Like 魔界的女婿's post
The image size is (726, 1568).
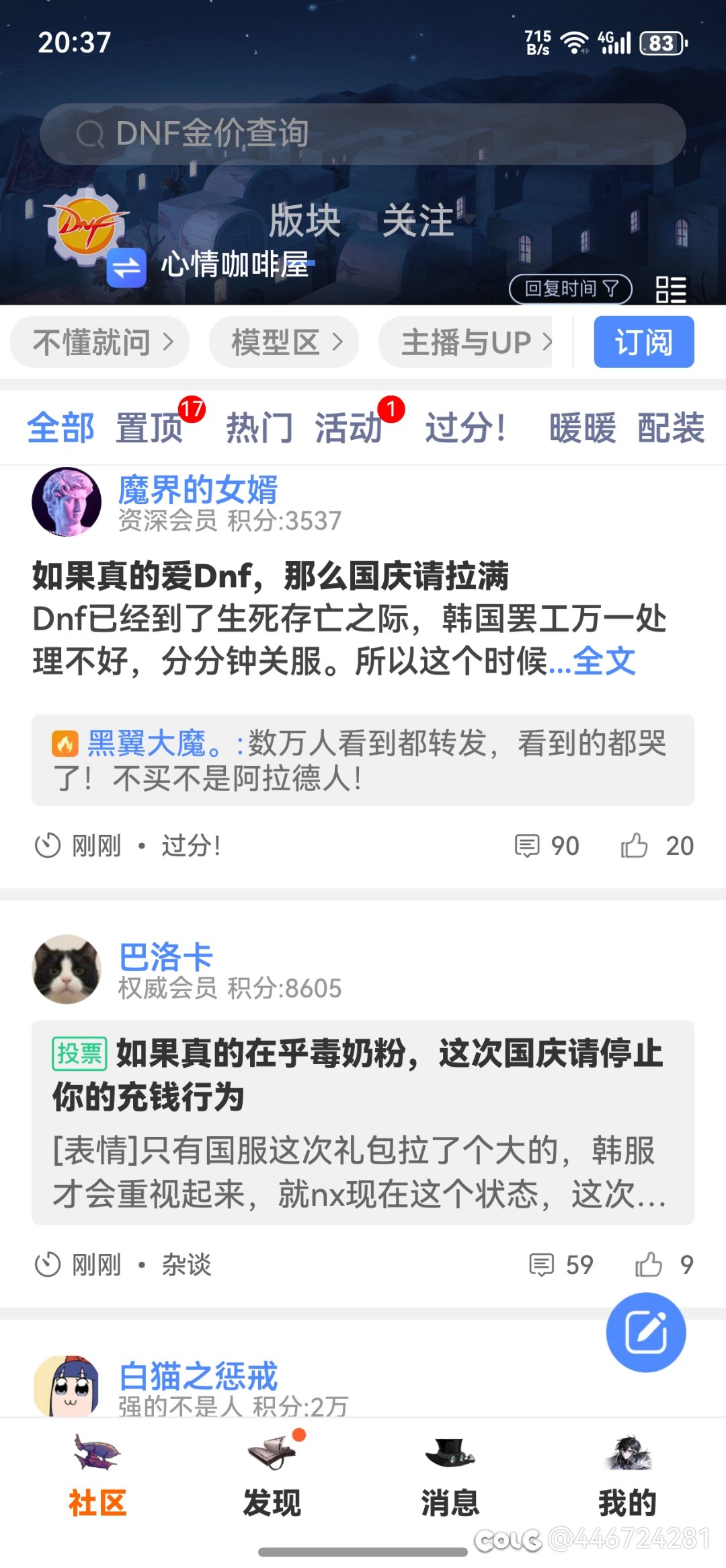tap(635, 846)
